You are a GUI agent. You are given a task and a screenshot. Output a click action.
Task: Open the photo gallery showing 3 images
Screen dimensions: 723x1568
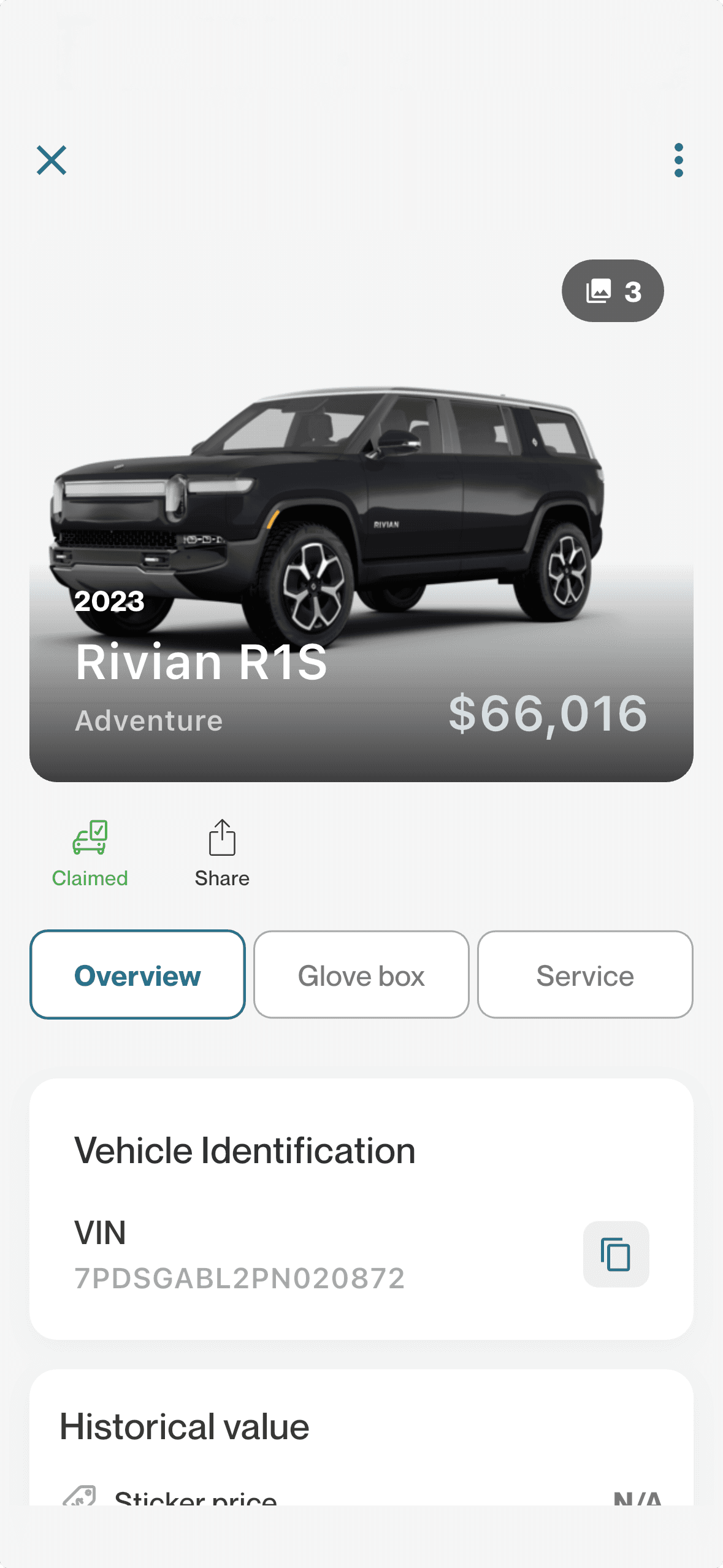click(x=612, y=292)
